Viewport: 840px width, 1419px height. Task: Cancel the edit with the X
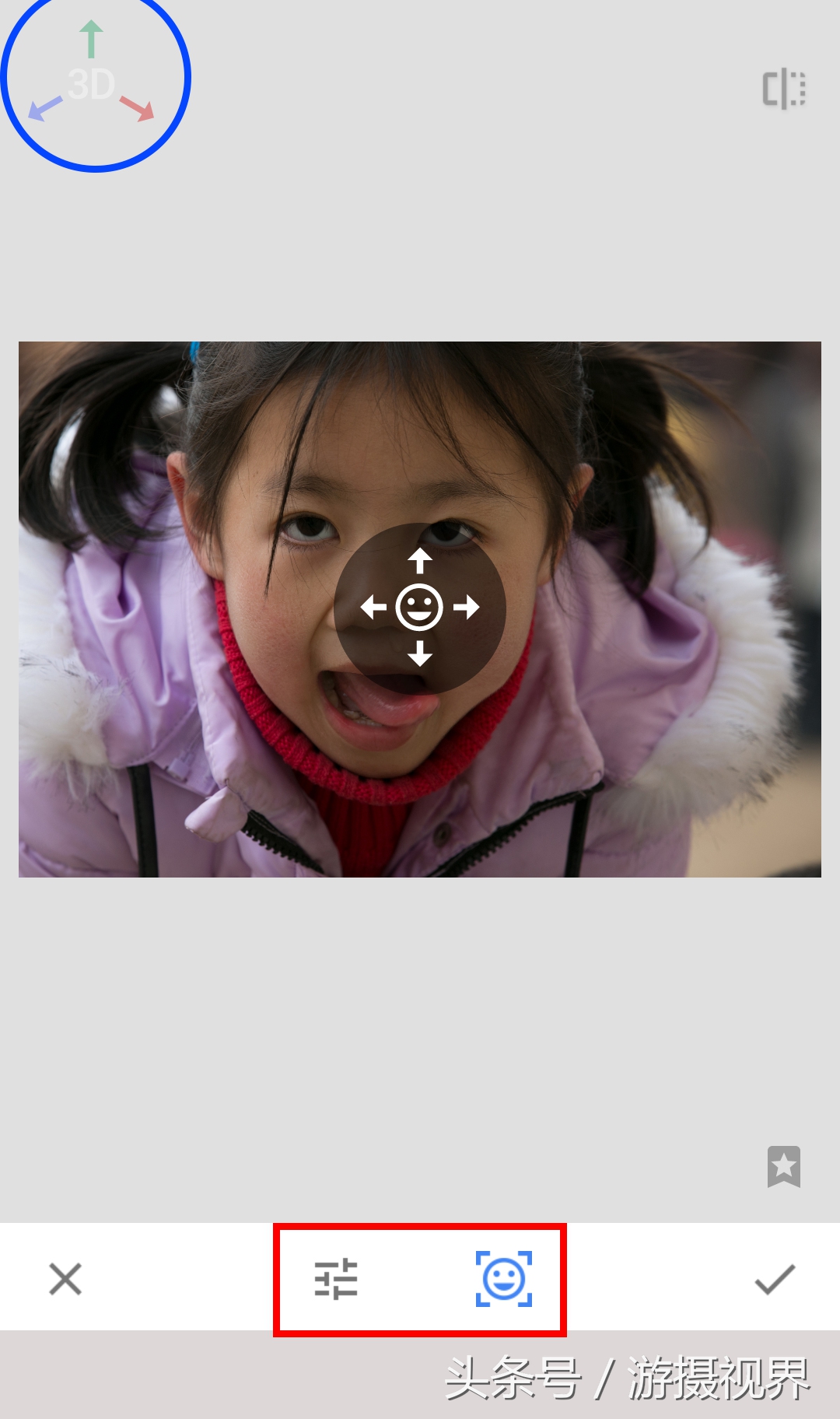point(65,1279)
